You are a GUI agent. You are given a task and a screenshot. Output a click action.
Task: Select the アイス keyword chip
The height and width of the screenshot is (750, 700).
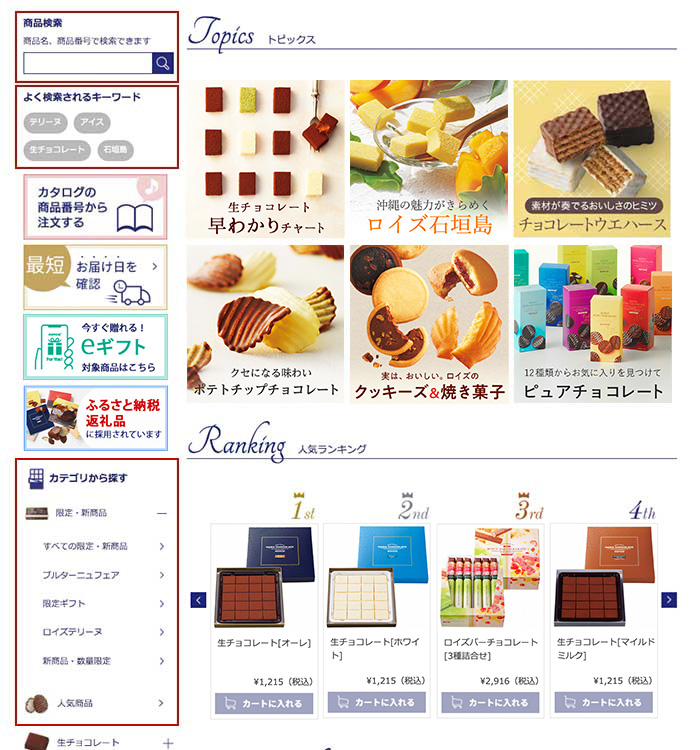tap(92, 122)
